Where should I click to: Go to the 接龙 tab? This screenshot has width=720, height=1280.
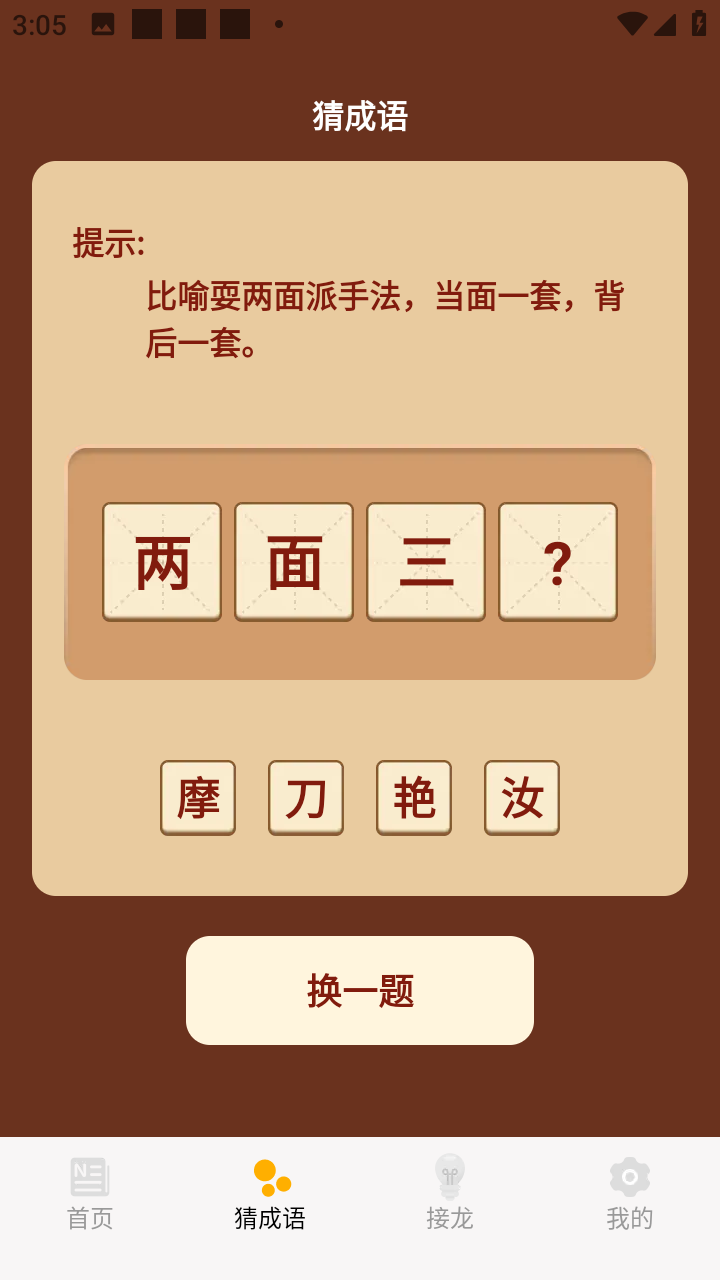450,1194
